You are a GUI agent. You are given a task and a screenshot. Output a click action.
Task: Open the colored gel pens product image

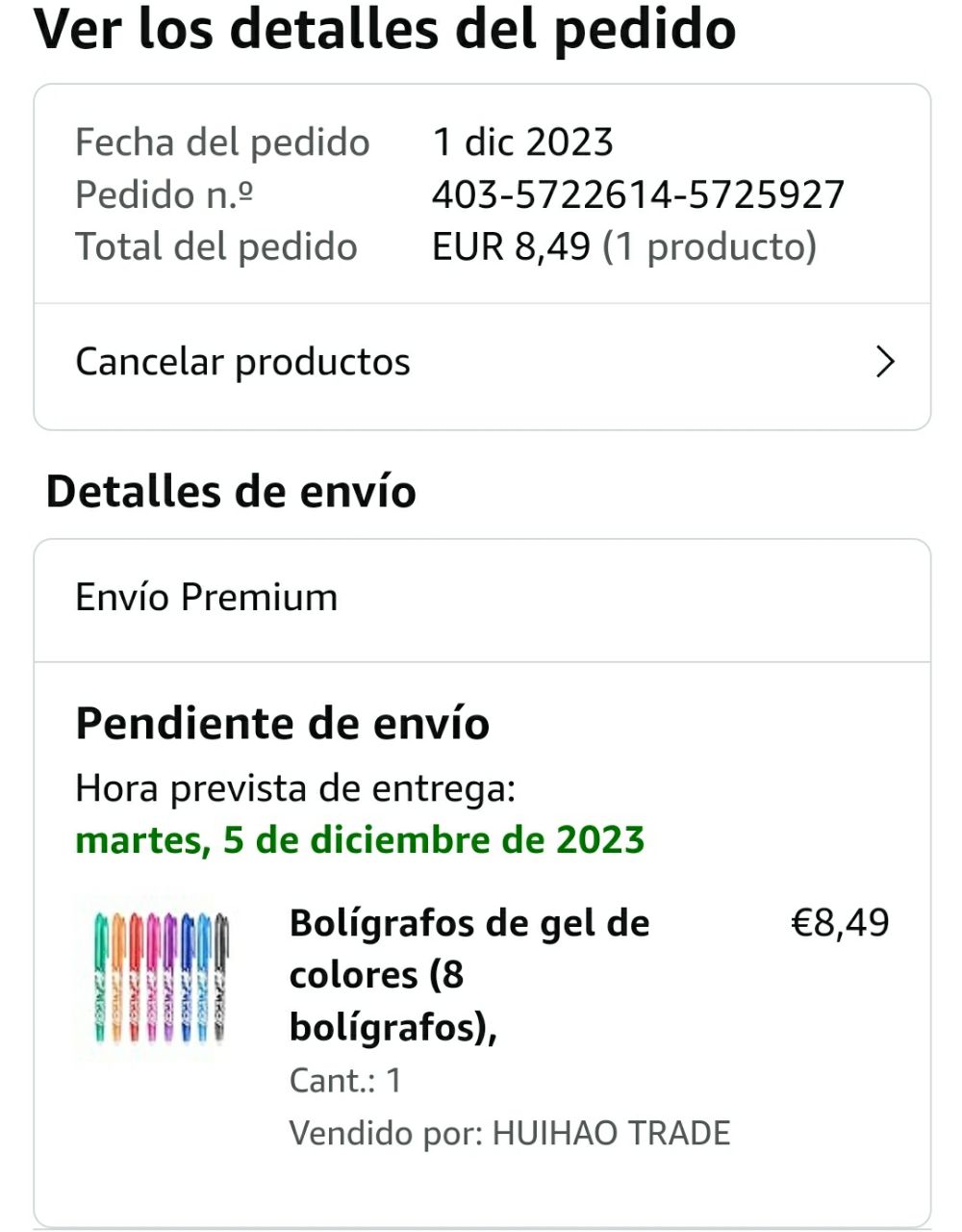pyautogui.click(x=161, y=977)
